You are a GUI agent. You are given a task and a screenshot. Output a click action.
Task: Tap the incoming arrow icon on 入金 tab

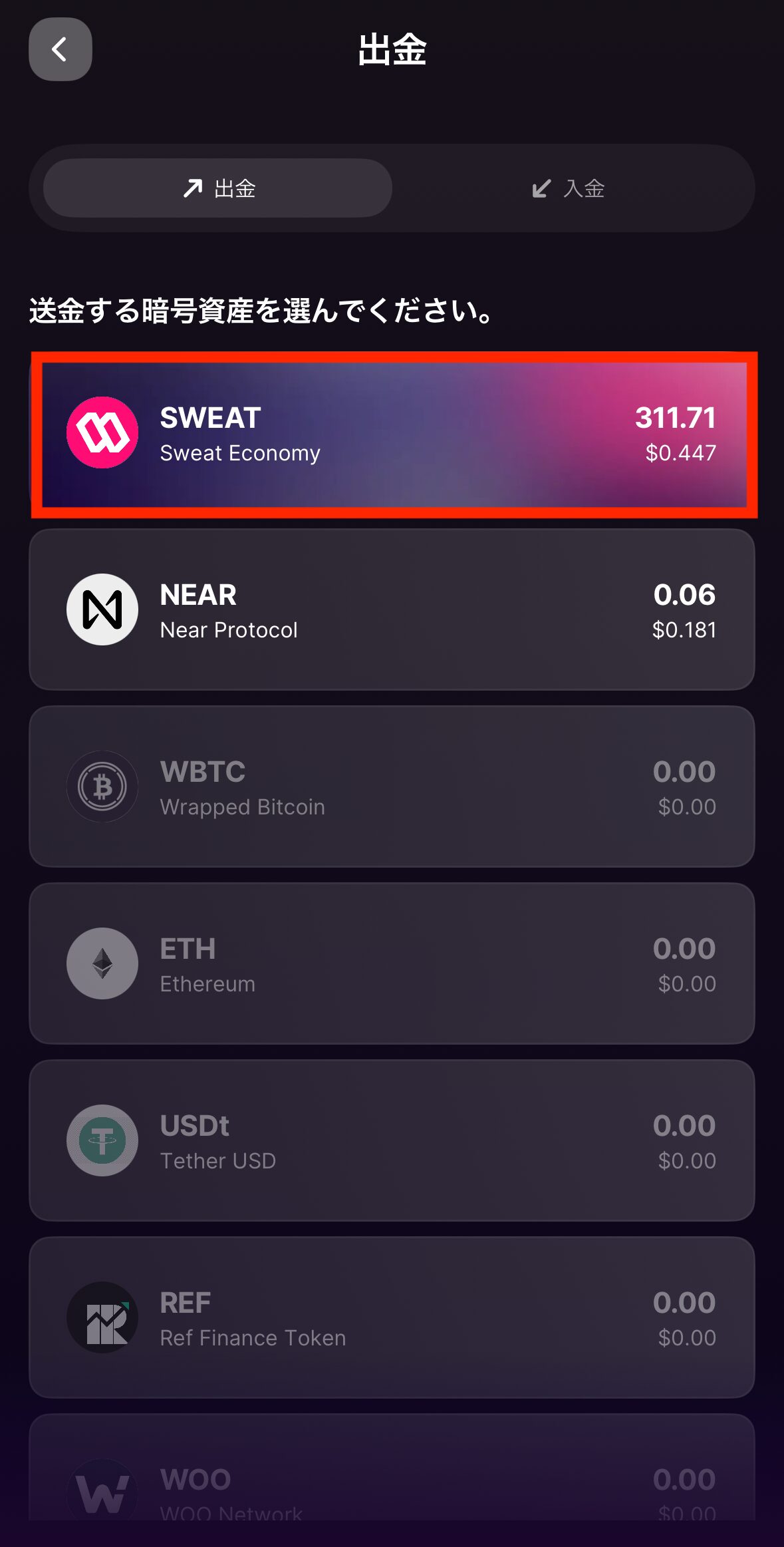[541, 188]
